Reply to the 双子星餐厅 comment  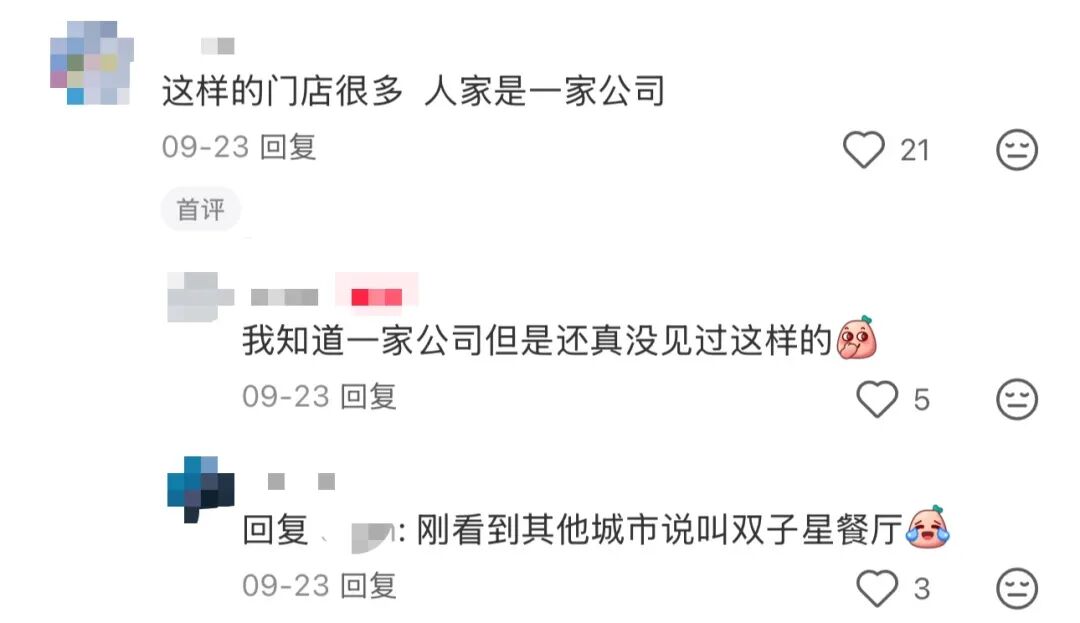[x=368, y=585]
